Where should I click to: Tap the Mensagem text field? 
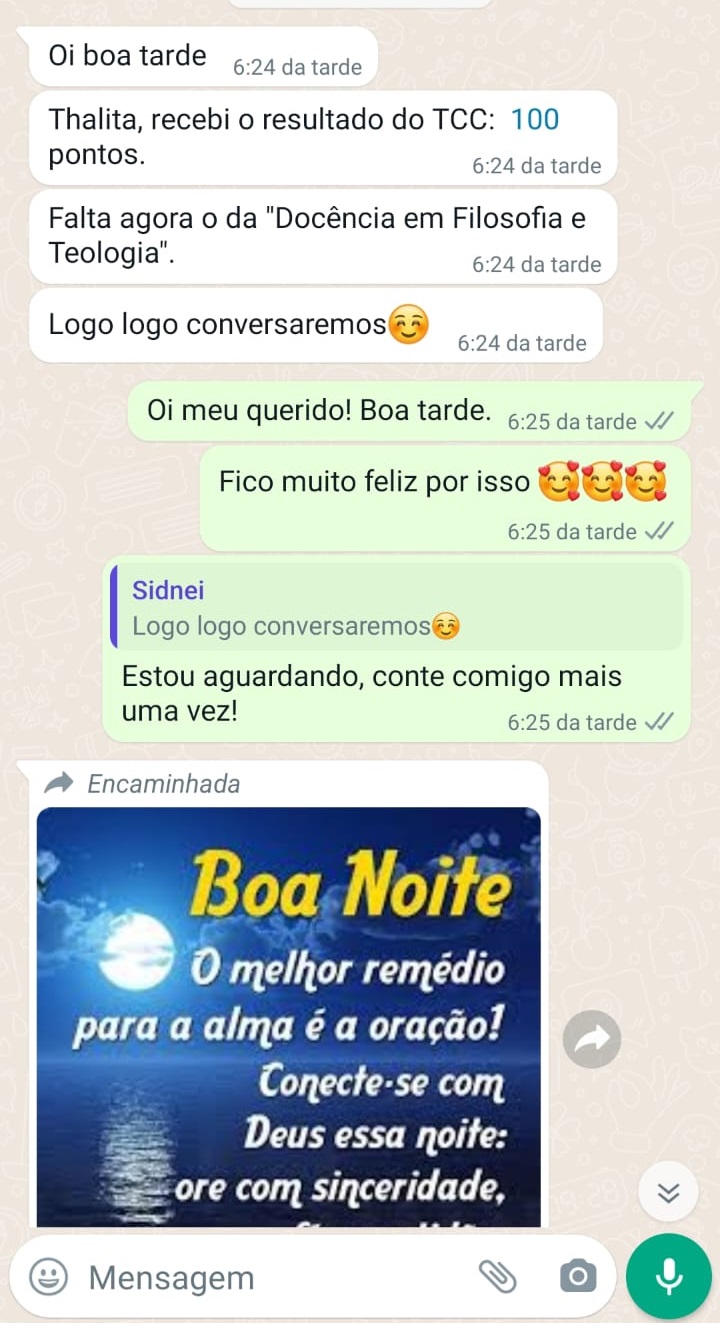(x=270, y=1277)
